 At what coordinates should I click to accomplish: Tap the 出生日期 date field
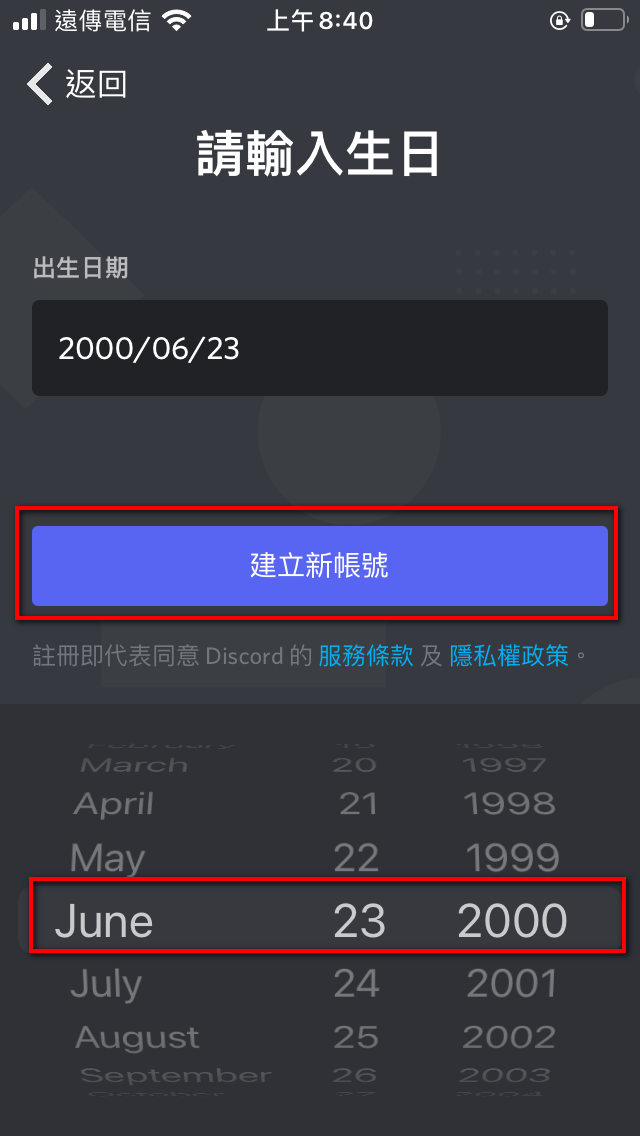click(320, 348)
